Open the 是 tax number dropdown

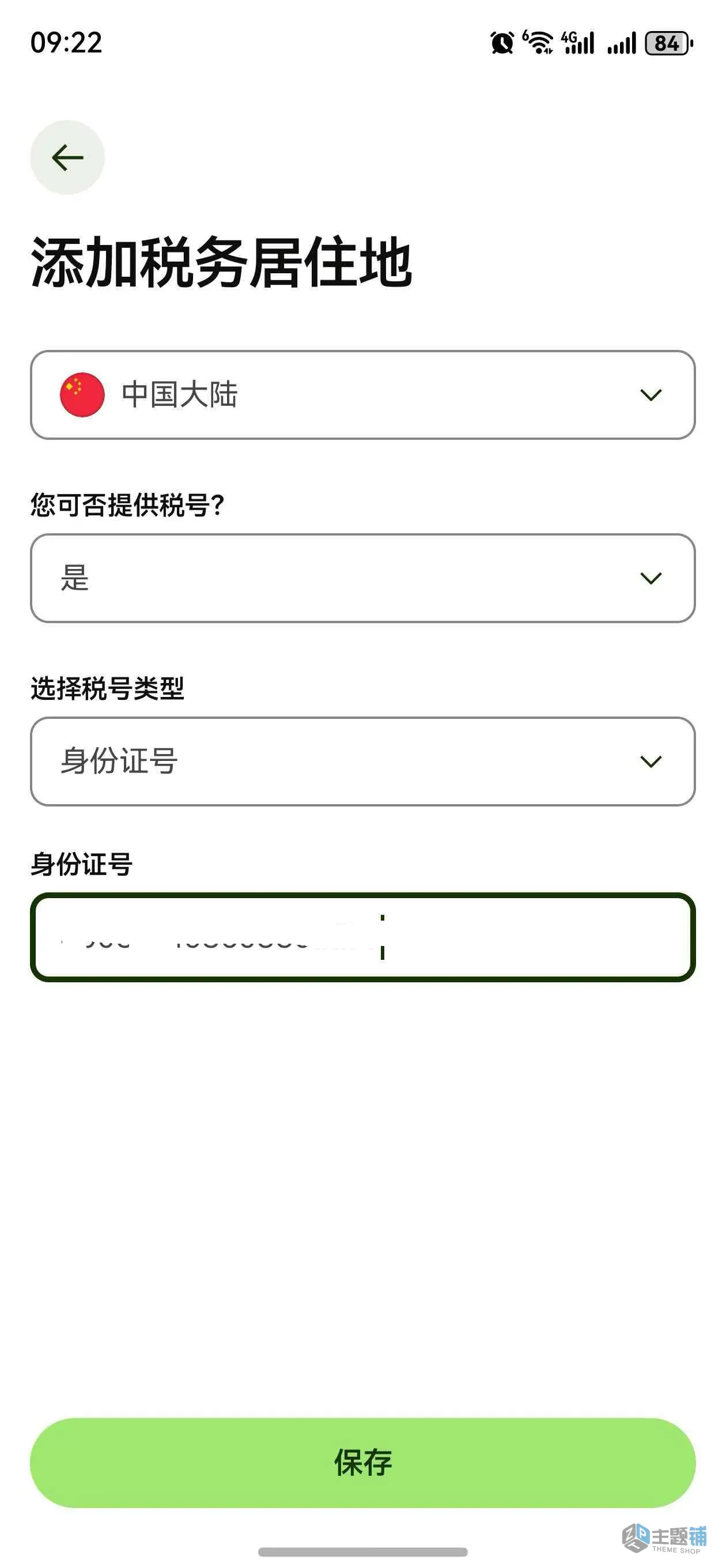coord(362,579)
